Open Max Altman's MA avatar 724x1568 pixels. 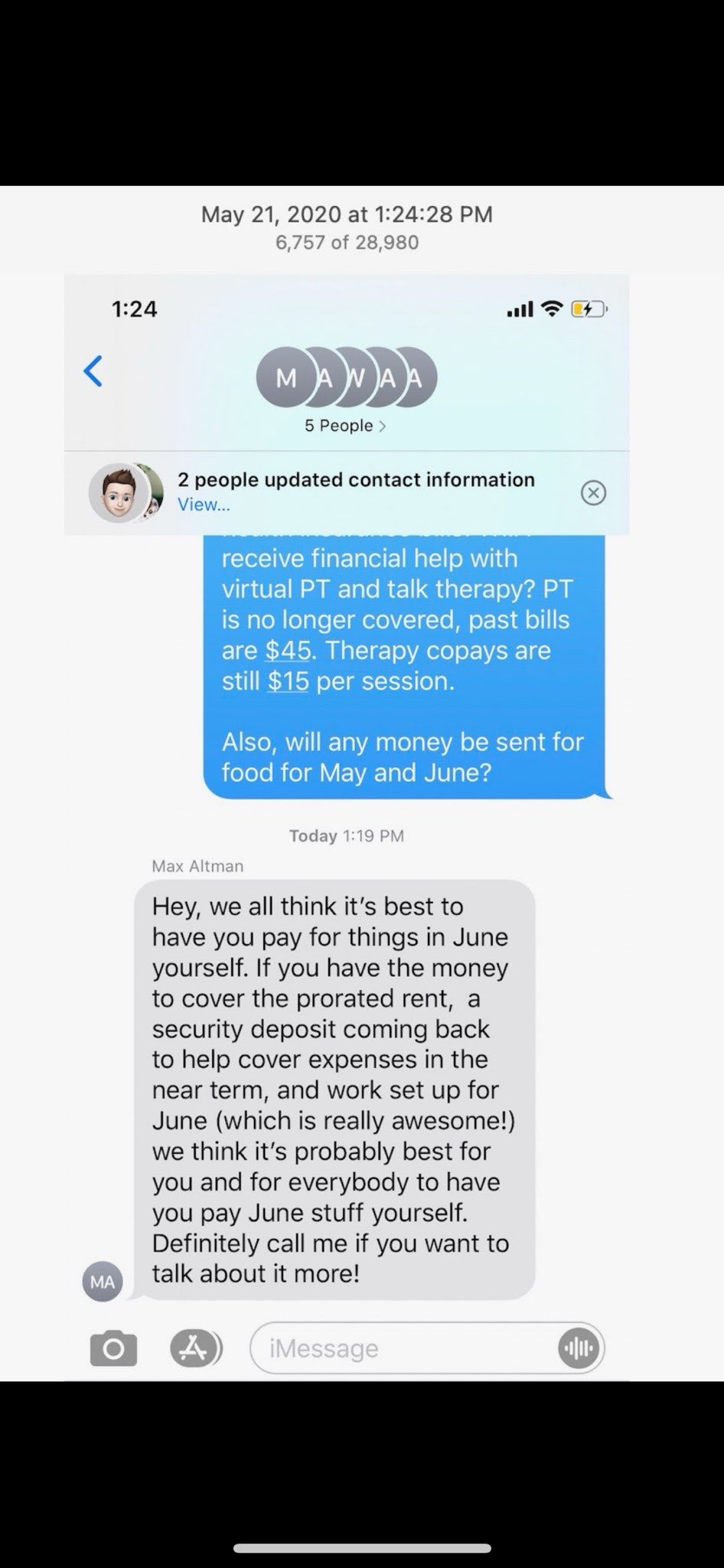[103, 1282]
